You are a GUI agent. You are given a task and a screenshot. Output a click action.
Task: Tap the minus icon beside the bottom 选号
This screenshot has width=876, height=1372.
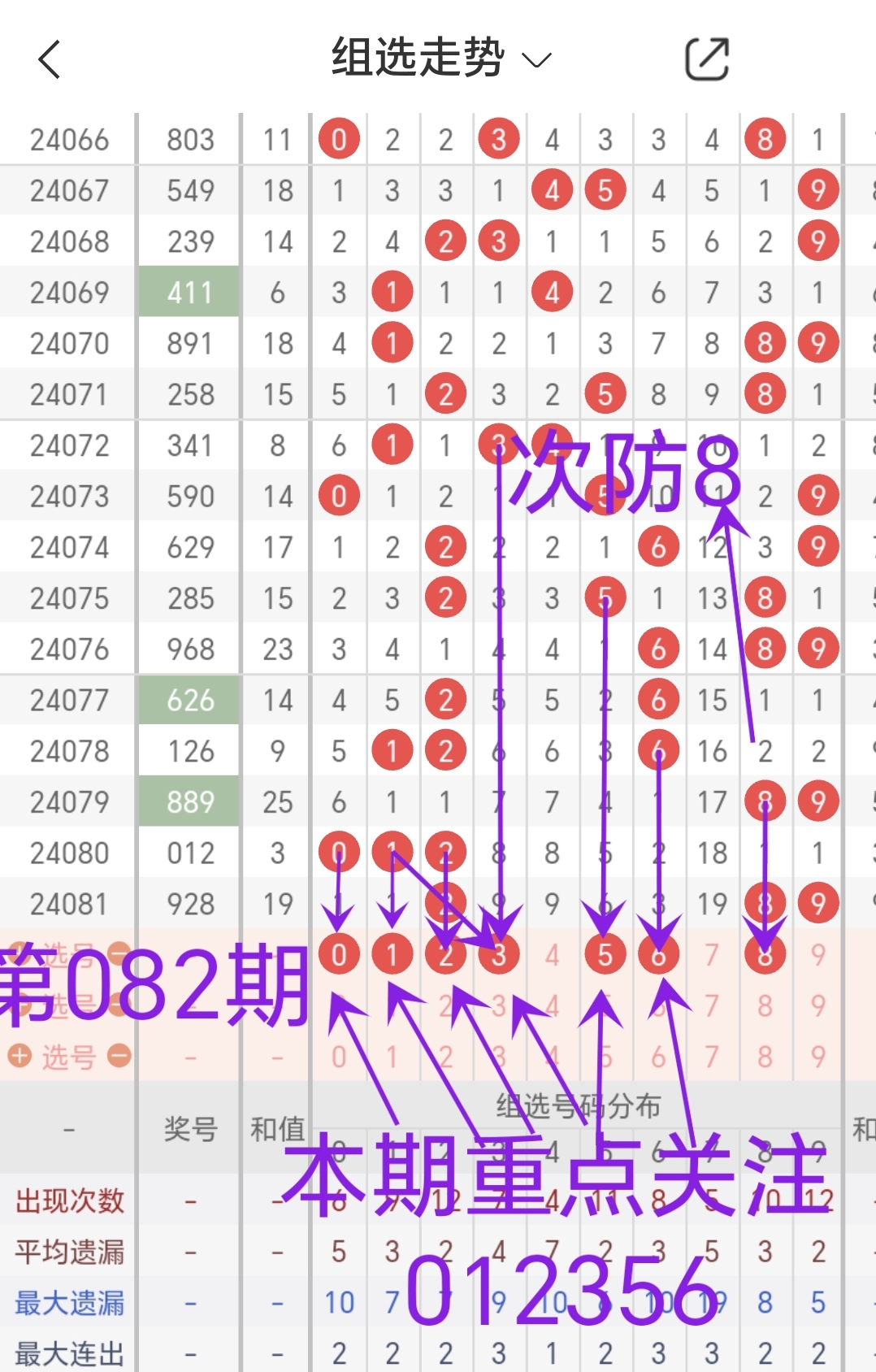tap(119, 1056)
